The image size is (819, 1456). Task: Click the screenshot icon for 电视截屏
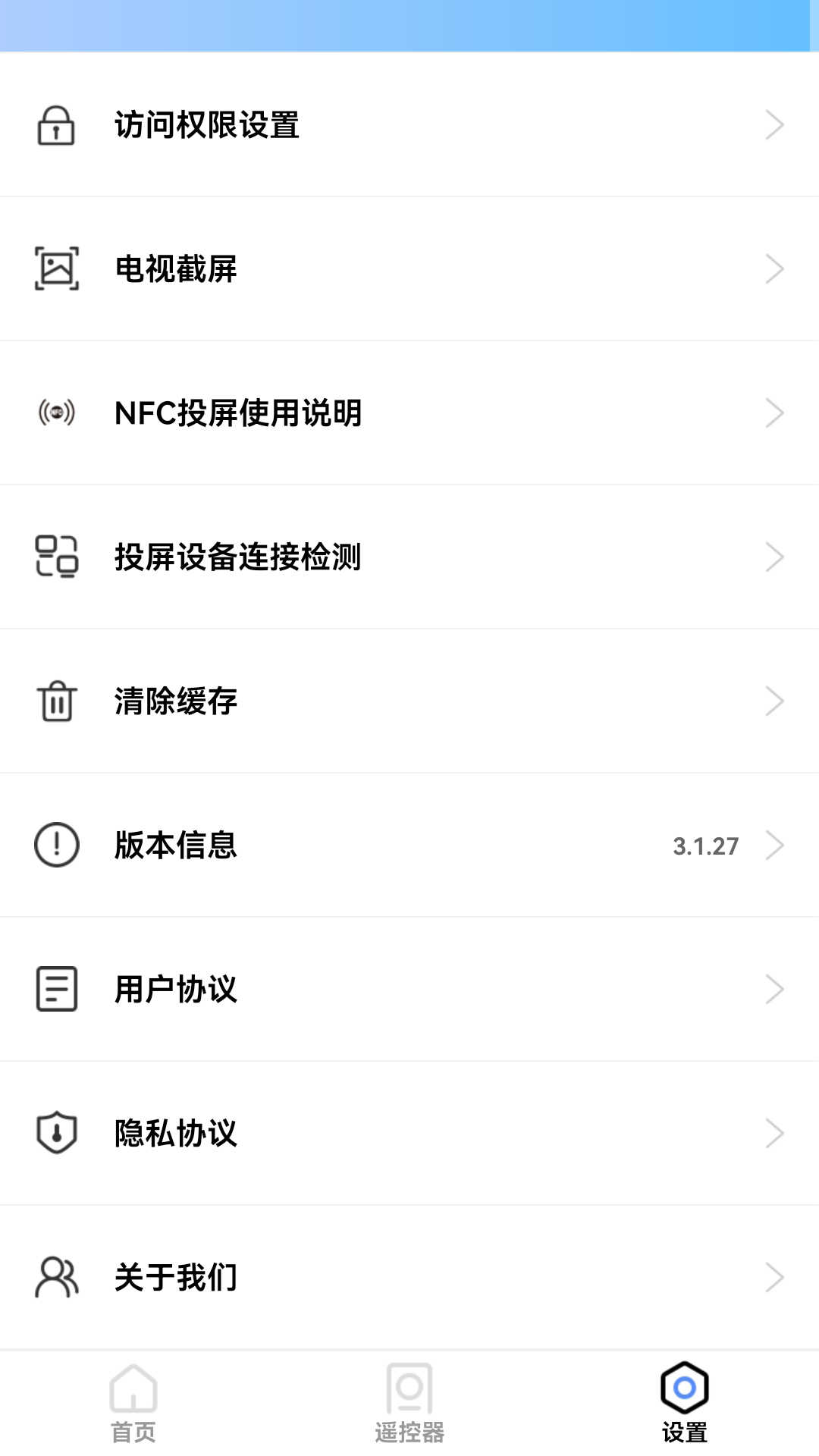tap(55, 269)
